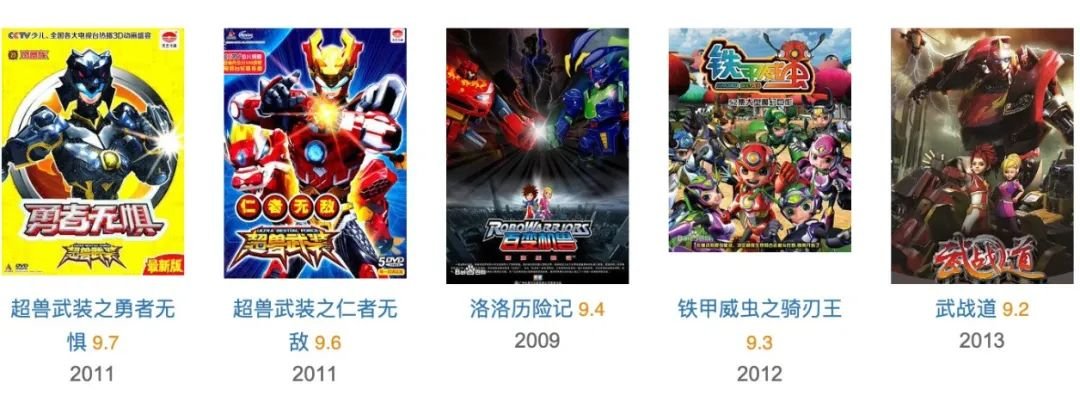View the 武战道 poster

(981, 154)
